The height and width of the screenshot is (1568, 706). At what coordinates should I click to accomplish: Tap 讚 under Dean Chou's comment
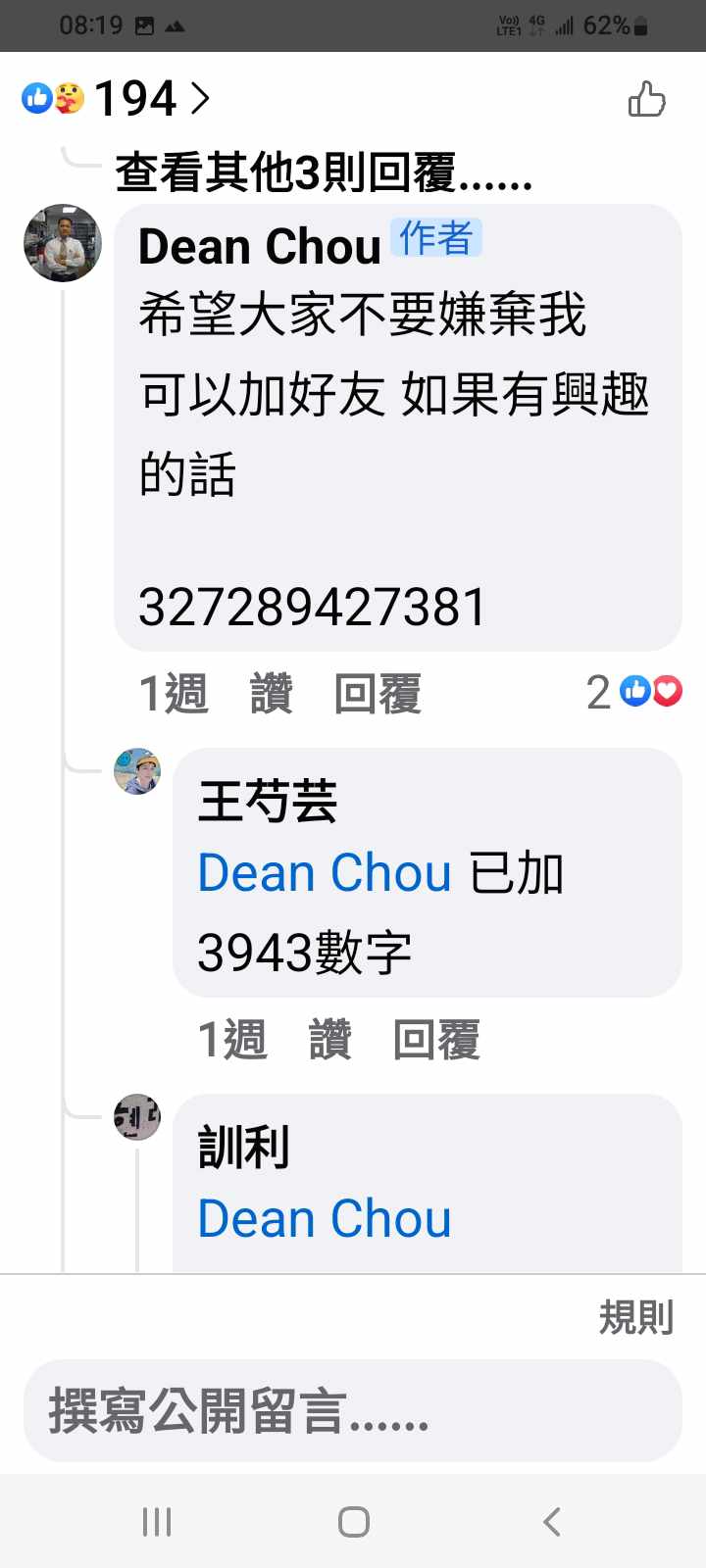272,694
